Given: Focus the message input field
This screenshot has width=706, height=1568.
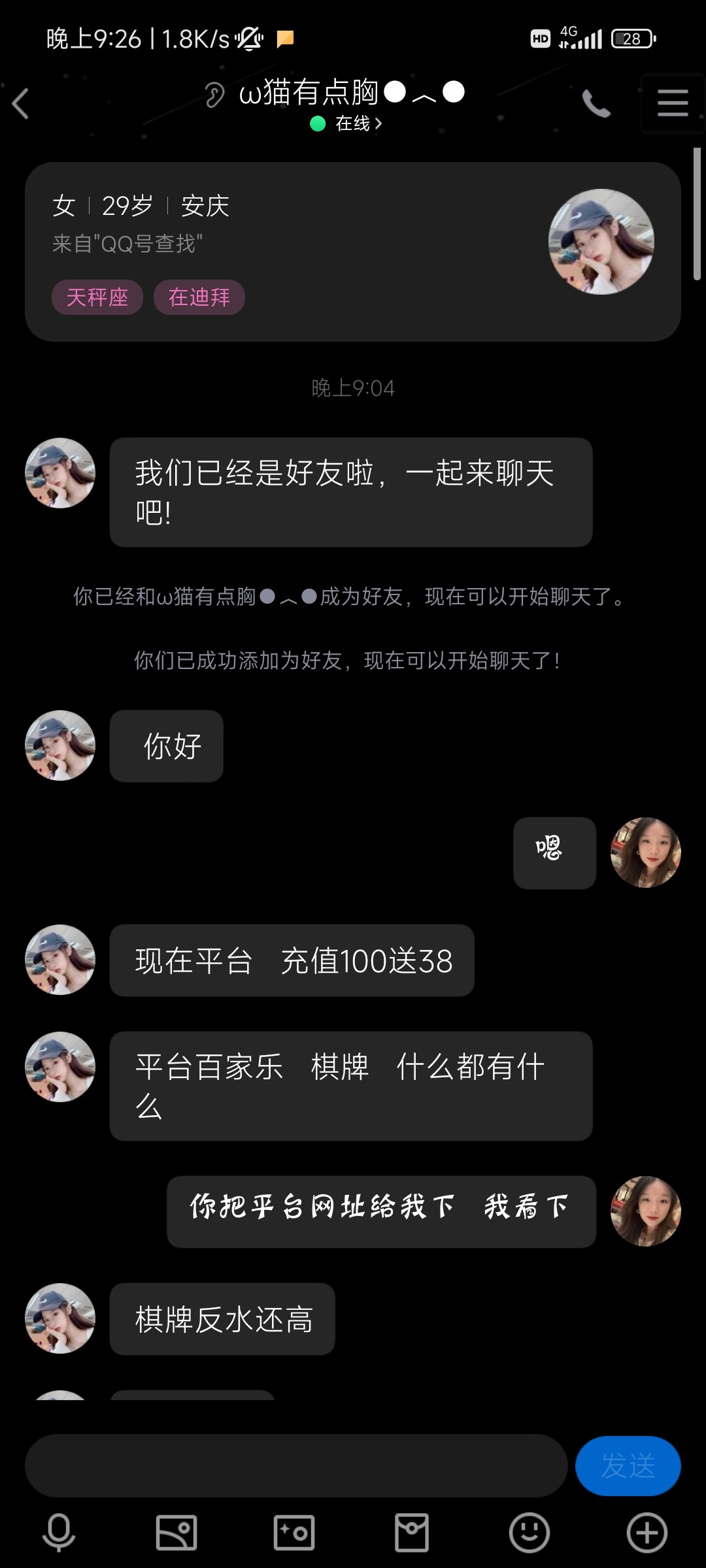Looking at the screenshot, I should [295, 1466].
